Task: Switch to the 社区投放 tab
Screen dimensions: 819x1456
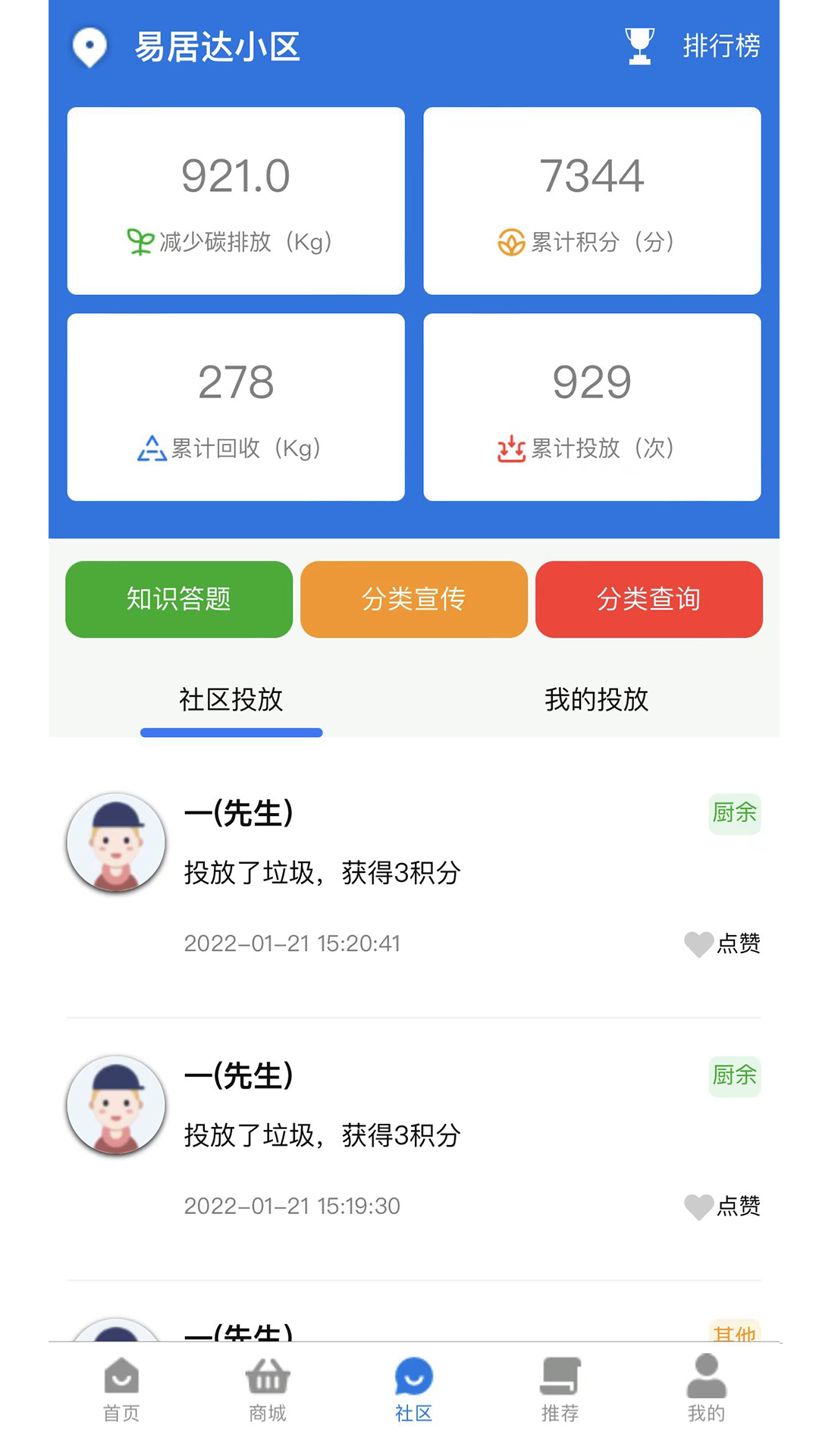Action: coord(231,699)
